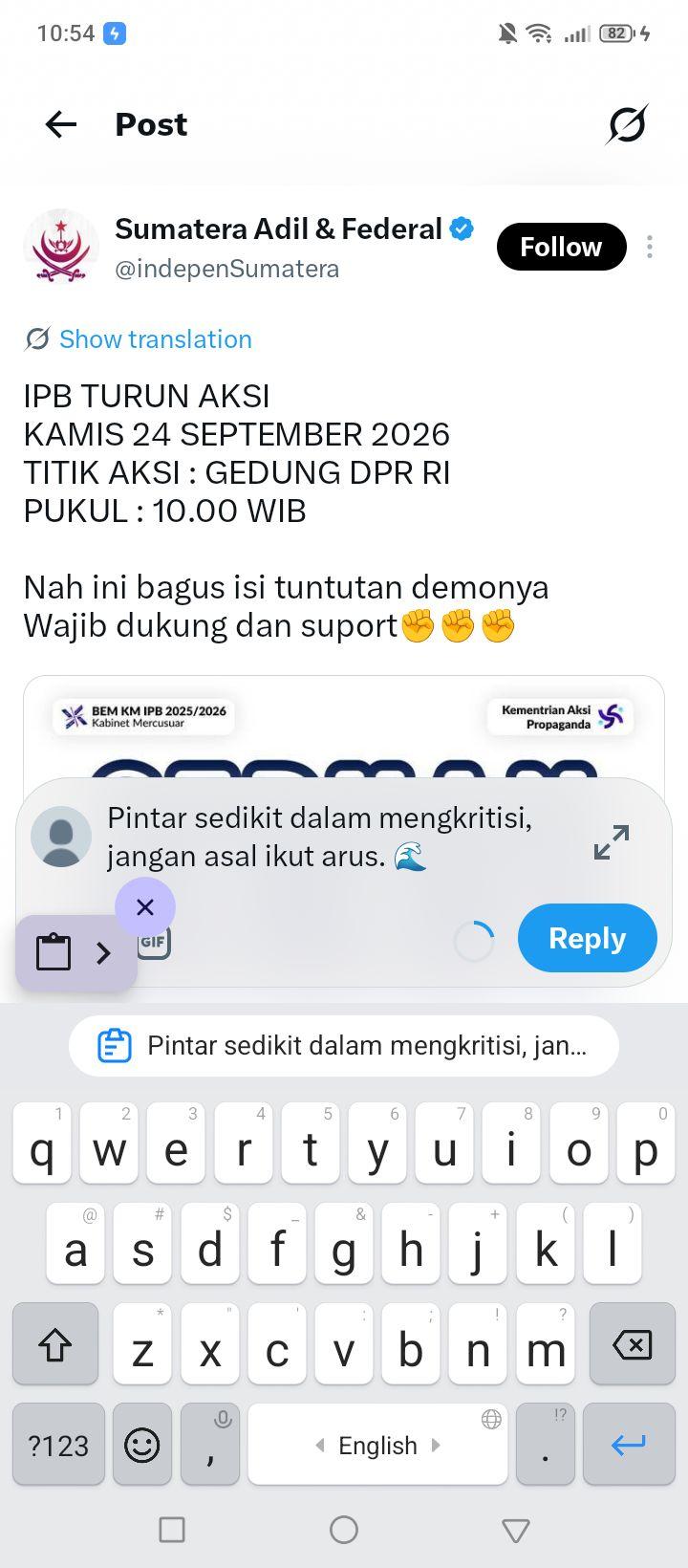Send the reply with the Reply button

[x=588, y=938]
